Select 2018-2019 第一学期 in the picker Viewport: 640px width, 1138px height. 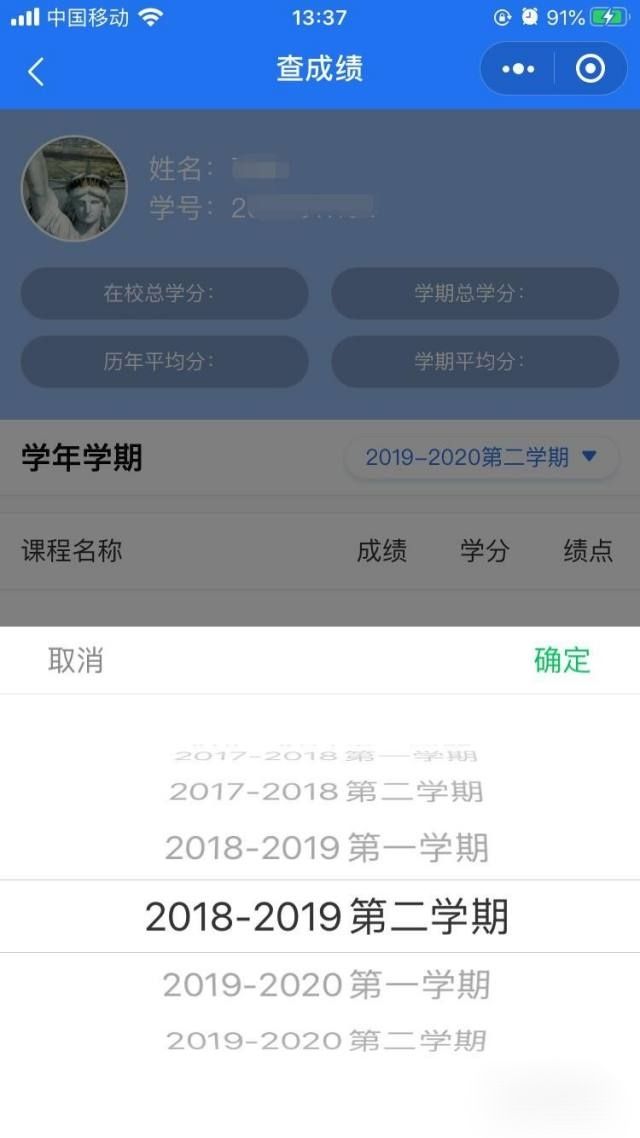click(x=327, y=848)
